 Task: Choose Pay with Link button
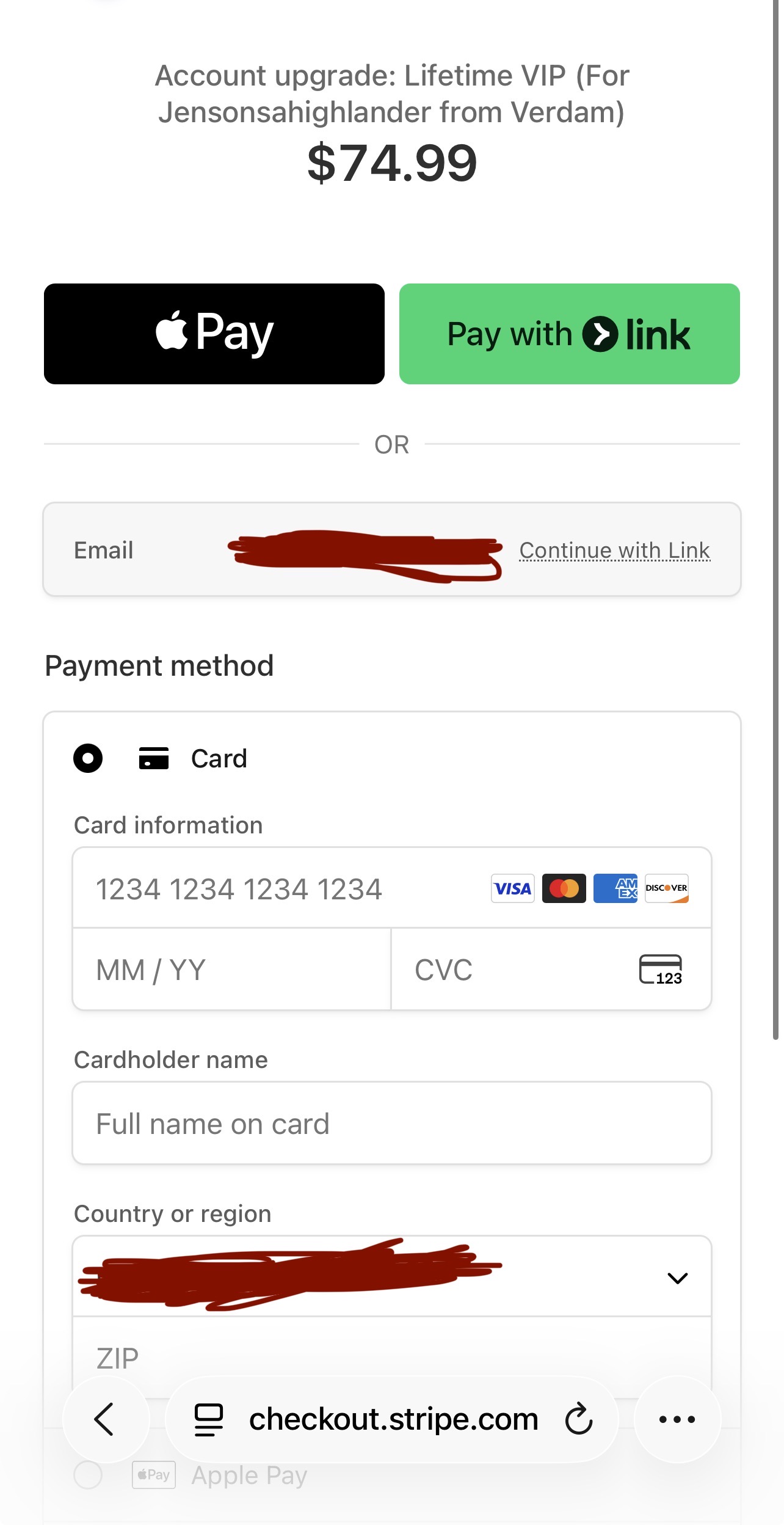point(569,334)
